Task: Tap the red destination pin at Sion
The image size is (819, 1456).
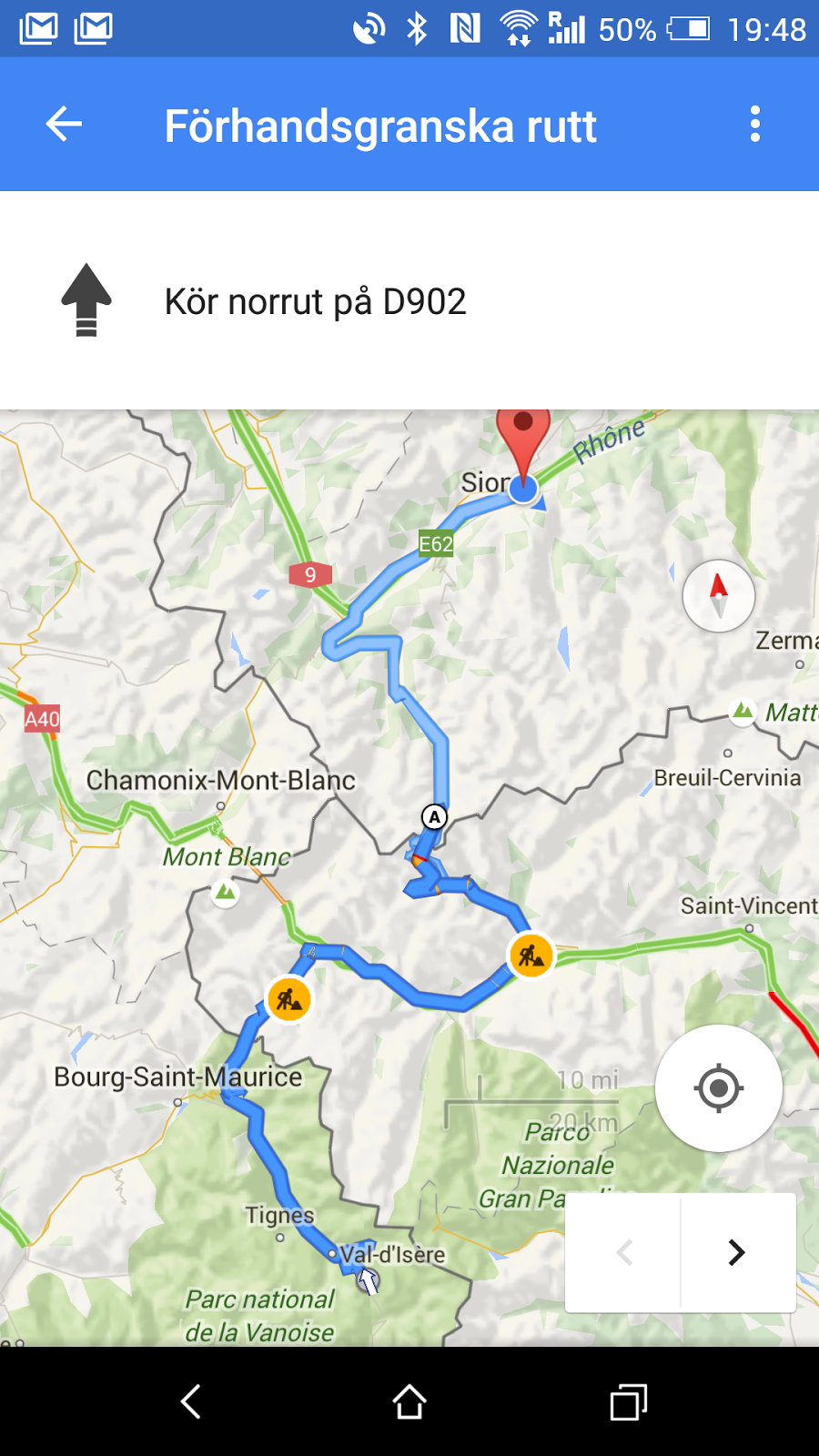Action: click(523, 441)
